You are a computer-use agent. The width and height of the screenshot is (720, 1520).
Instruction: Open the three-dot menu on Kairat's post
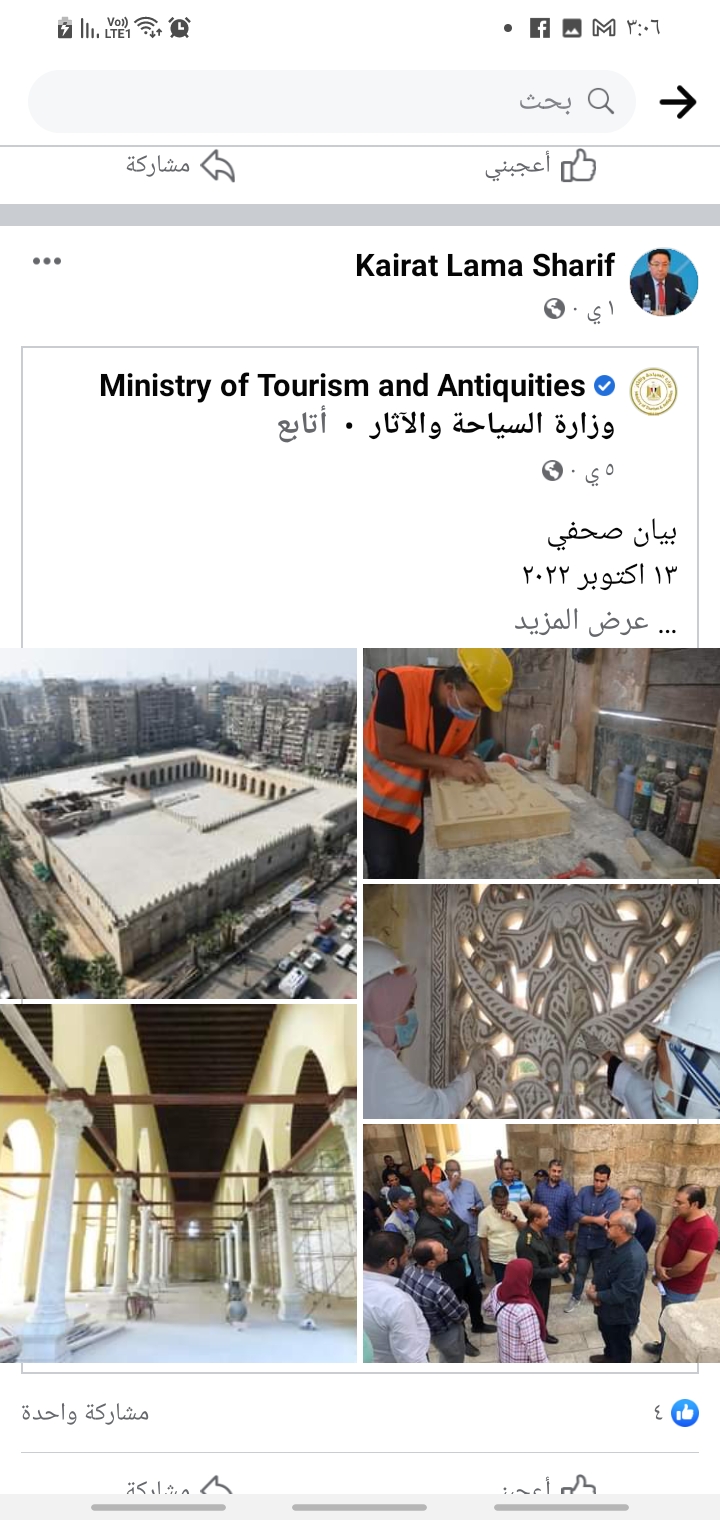[x=47, y=261]
